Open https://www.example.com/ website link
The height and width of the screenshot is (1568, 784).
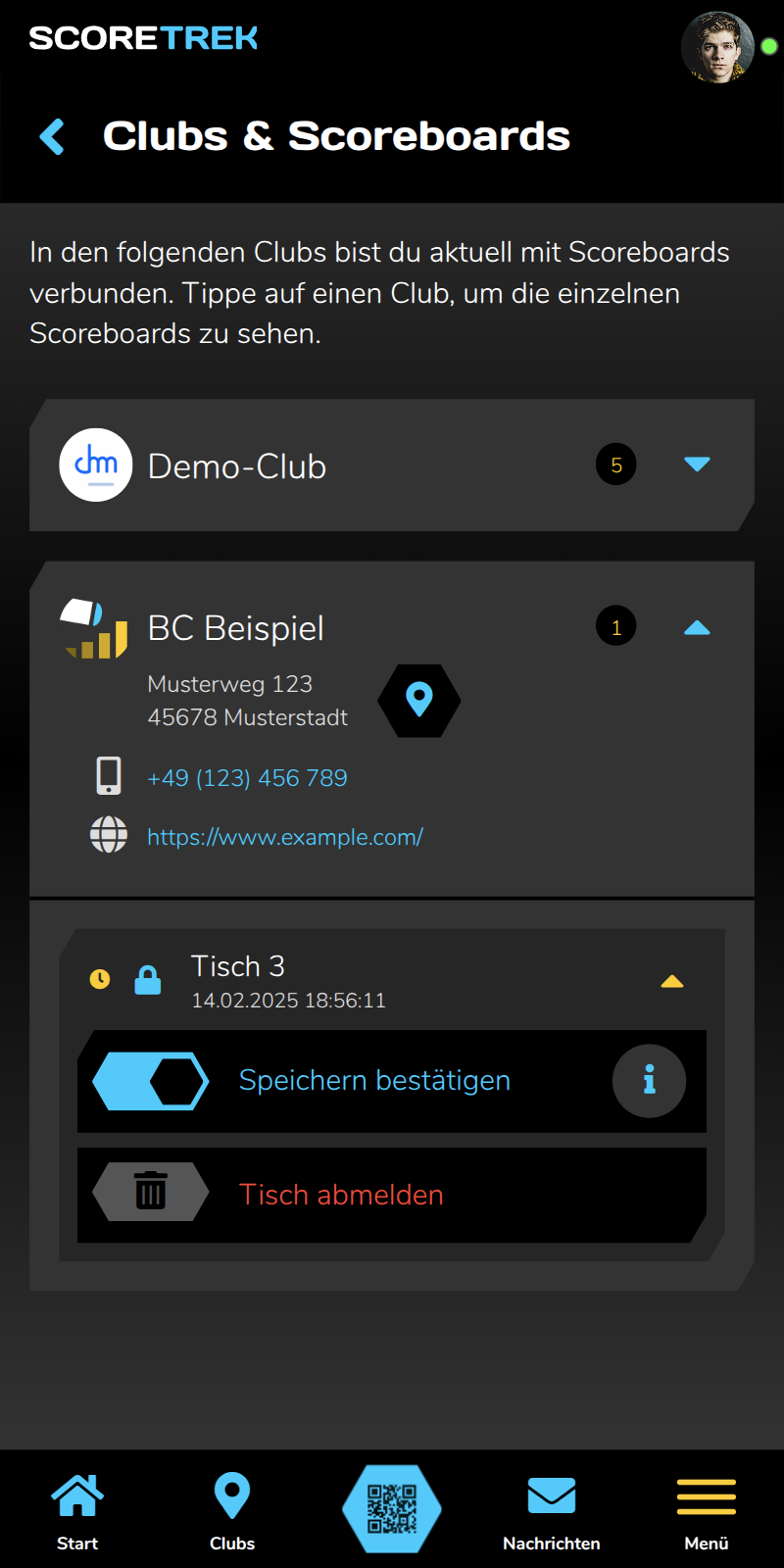(284, 837)
